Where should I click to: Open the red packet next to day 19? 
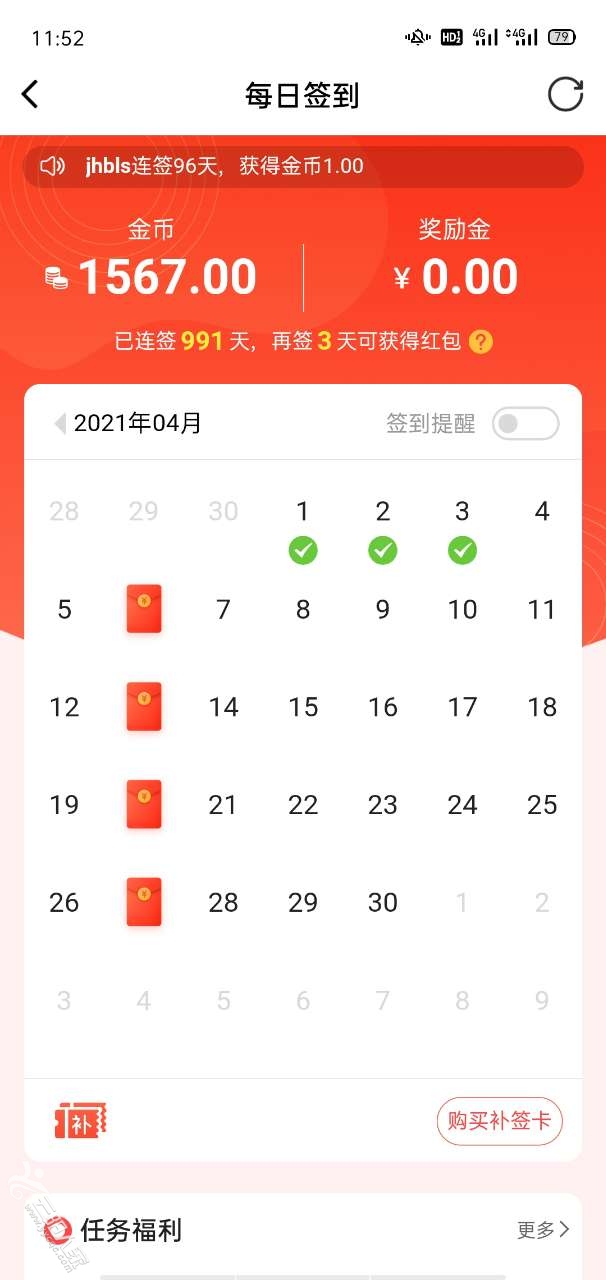coord(144,805)
